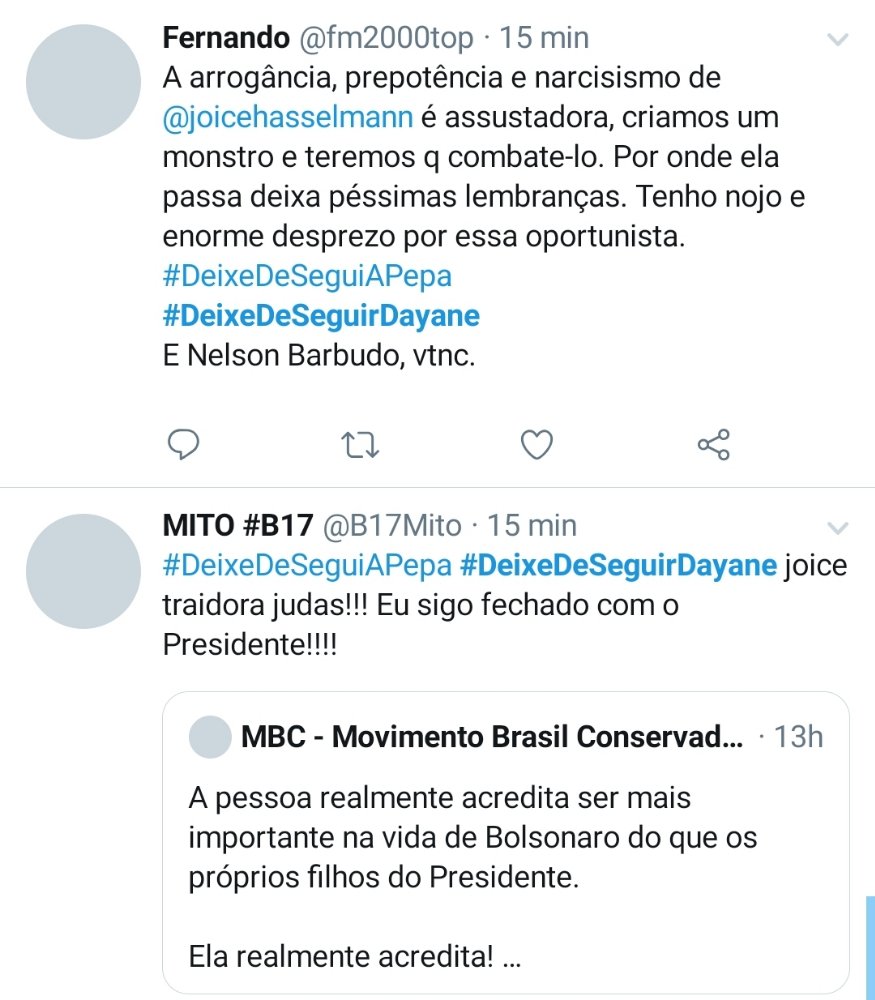Retweet Fernando's tweet

pyautogui.click(x=360, y=445)
